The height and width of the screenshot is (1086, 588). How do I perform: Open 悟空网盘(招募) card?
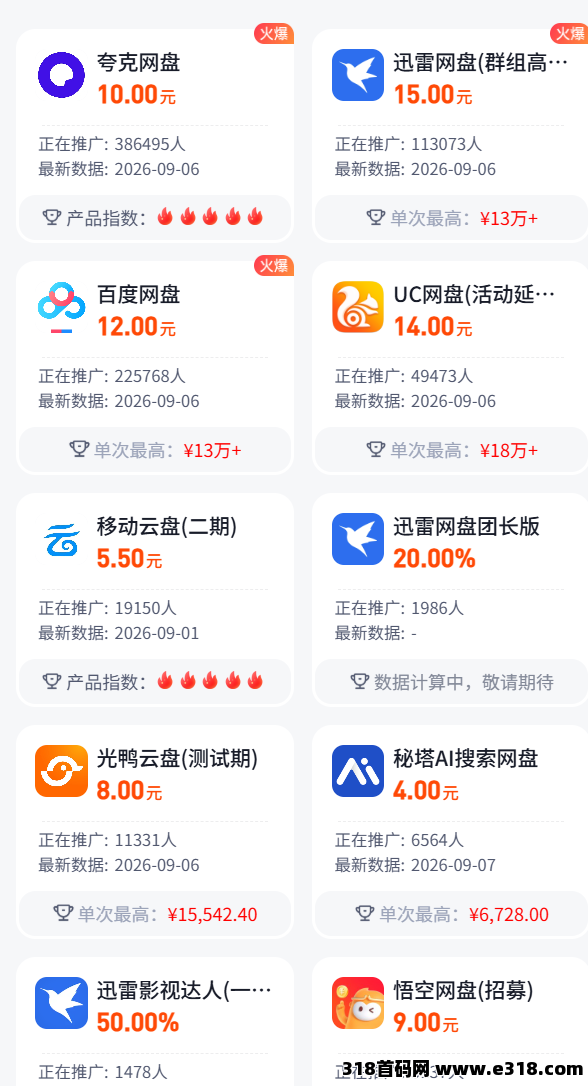pos(450,1022)
